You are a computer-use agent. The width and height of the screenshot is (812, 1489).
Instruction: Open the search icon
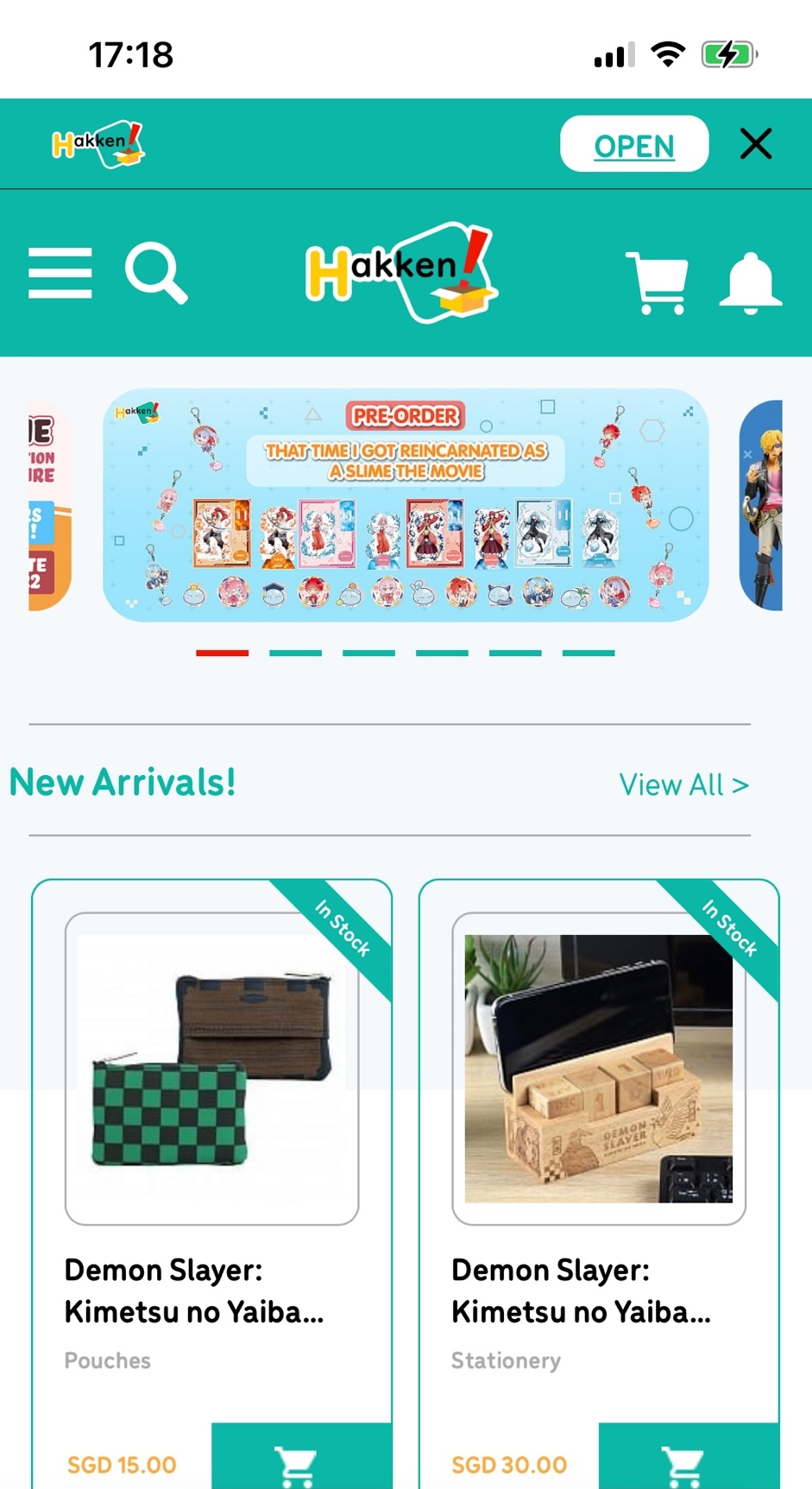click(155, 273)
